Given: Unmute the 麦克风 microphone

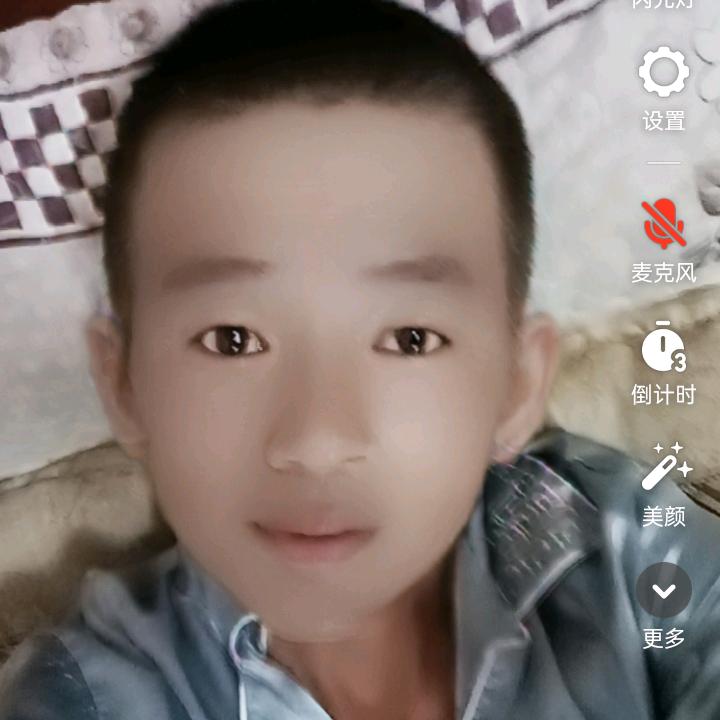Looking at the screenshot, I should (663, 224).
